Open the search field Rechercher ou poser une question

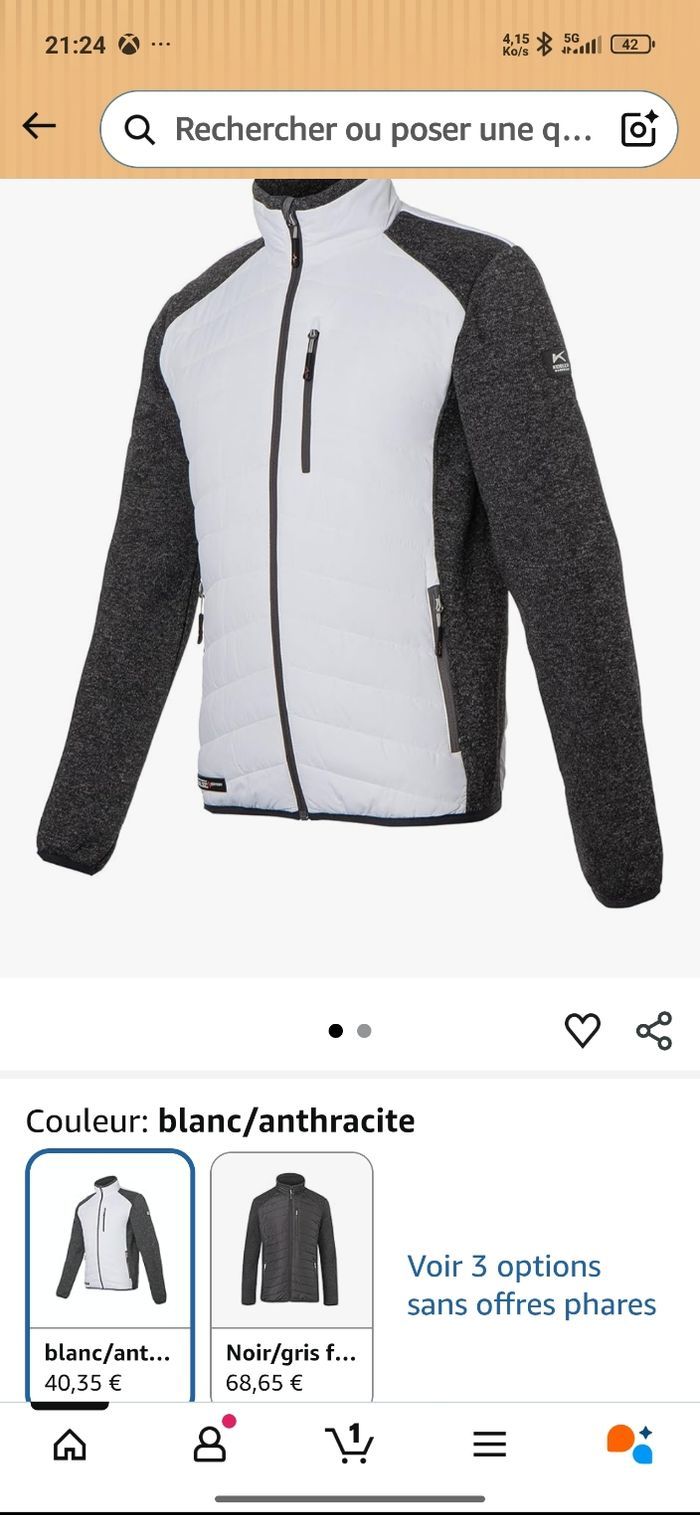point(380,129)
